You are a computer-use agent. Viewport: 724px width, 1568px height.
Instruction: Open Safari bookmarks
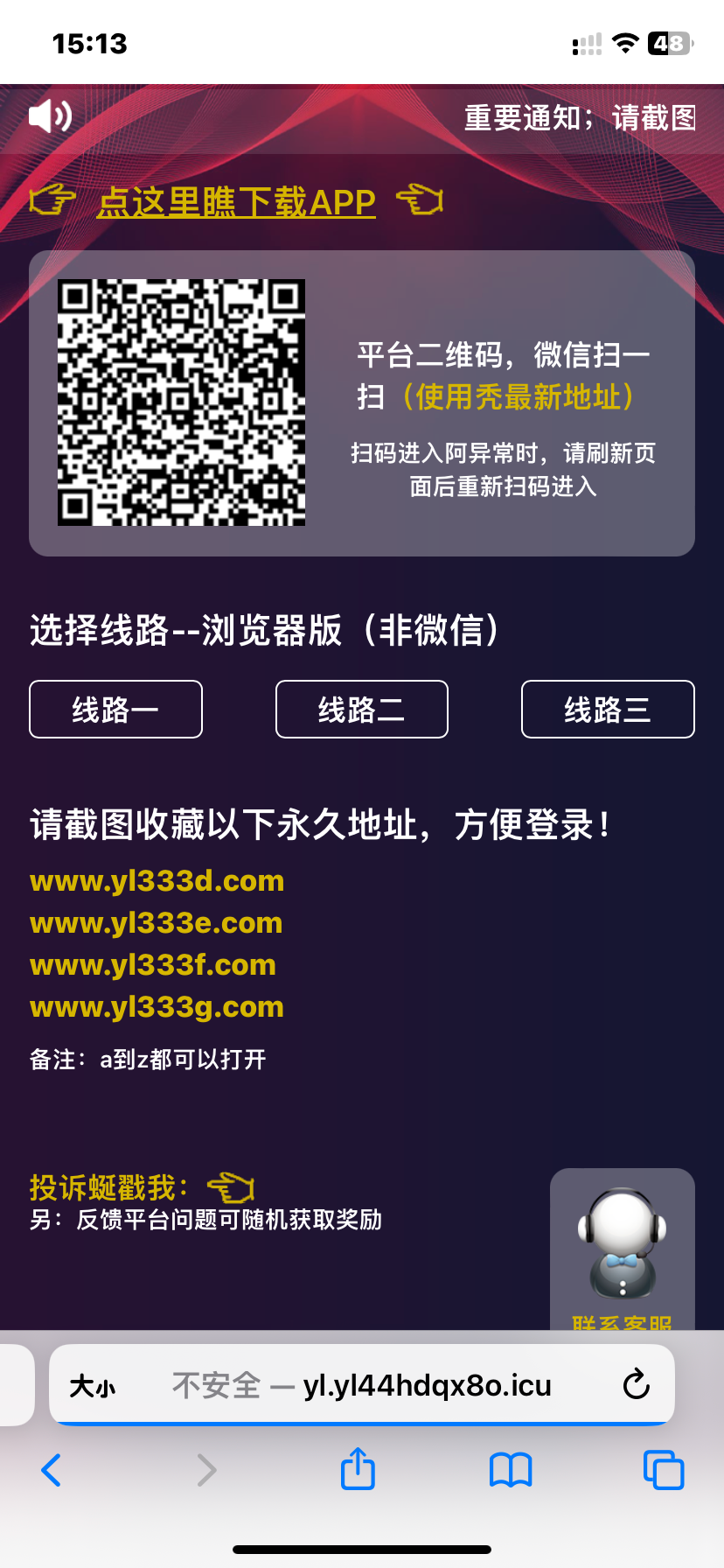(511, 1470)
